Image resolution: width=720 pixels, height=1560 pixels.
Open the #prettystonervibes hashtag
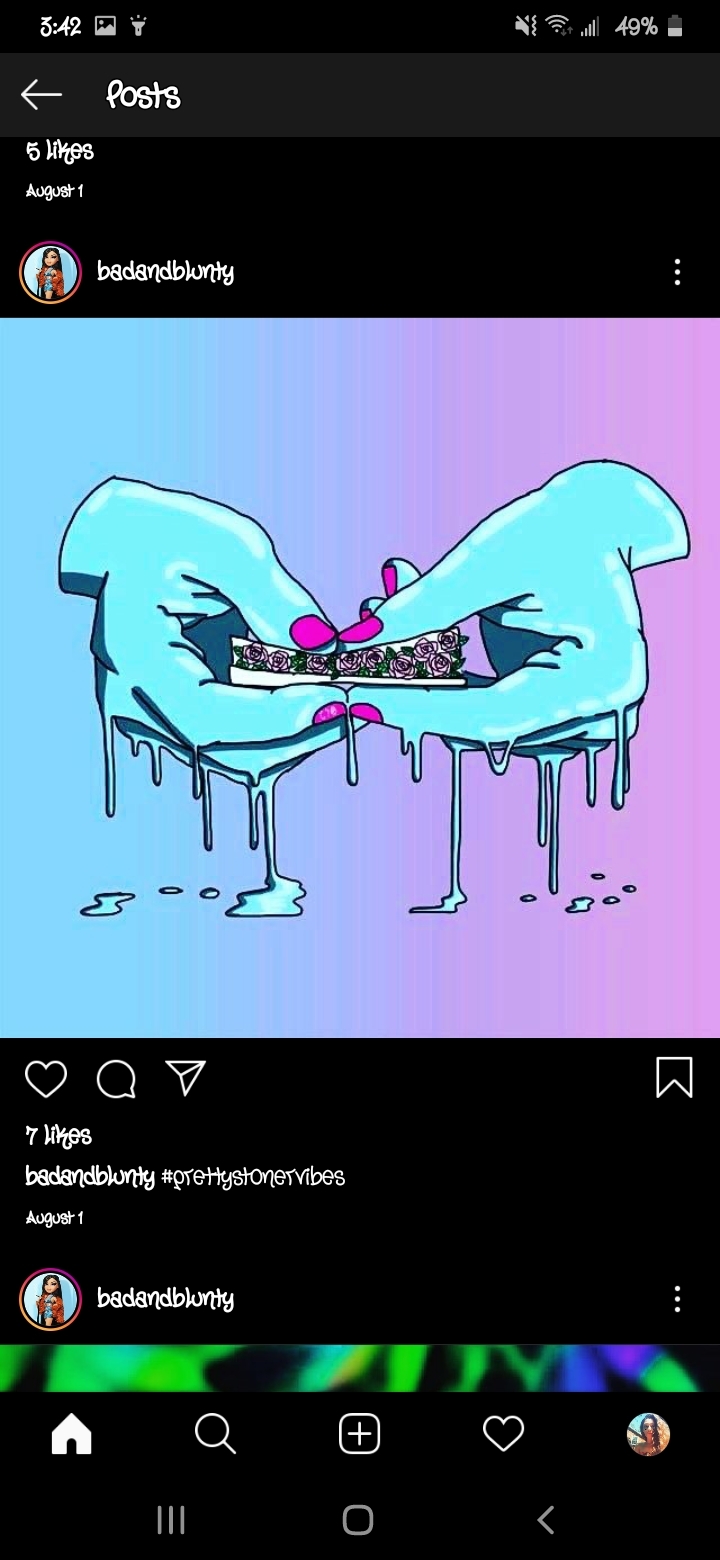252,1176
